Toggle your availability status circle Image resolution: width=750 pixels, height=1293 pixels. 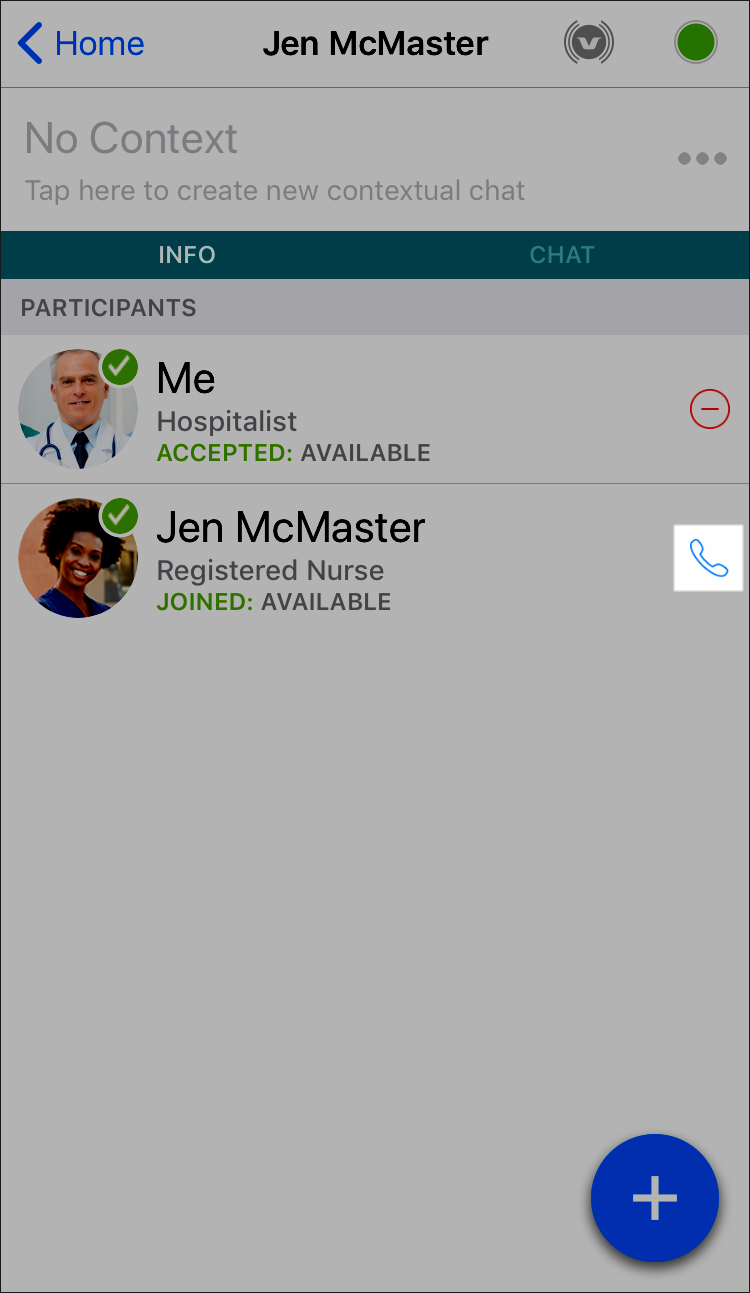[x=696, y=43]
